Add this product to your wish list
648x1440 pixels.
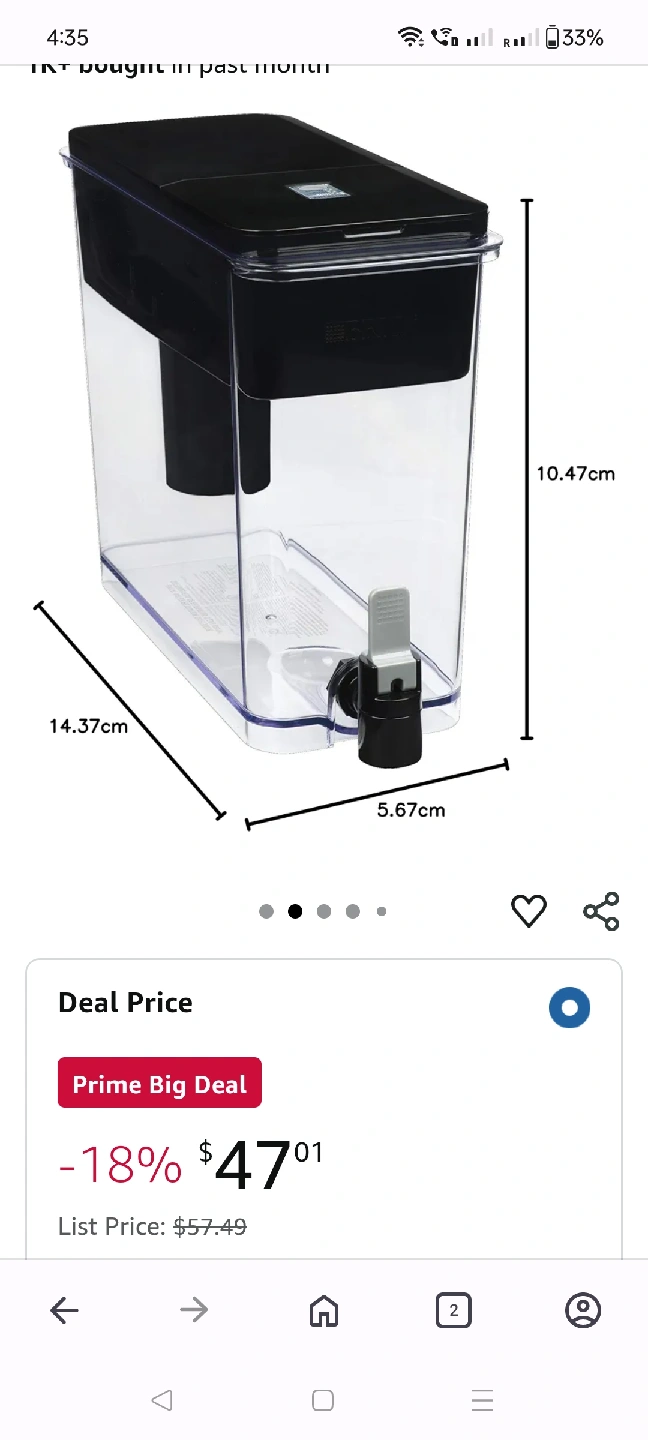click(x=529, y=911)
